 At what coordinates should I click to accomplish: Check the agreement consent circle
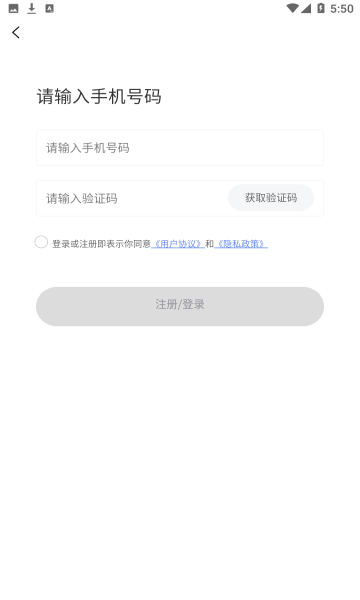pos(41,242)
